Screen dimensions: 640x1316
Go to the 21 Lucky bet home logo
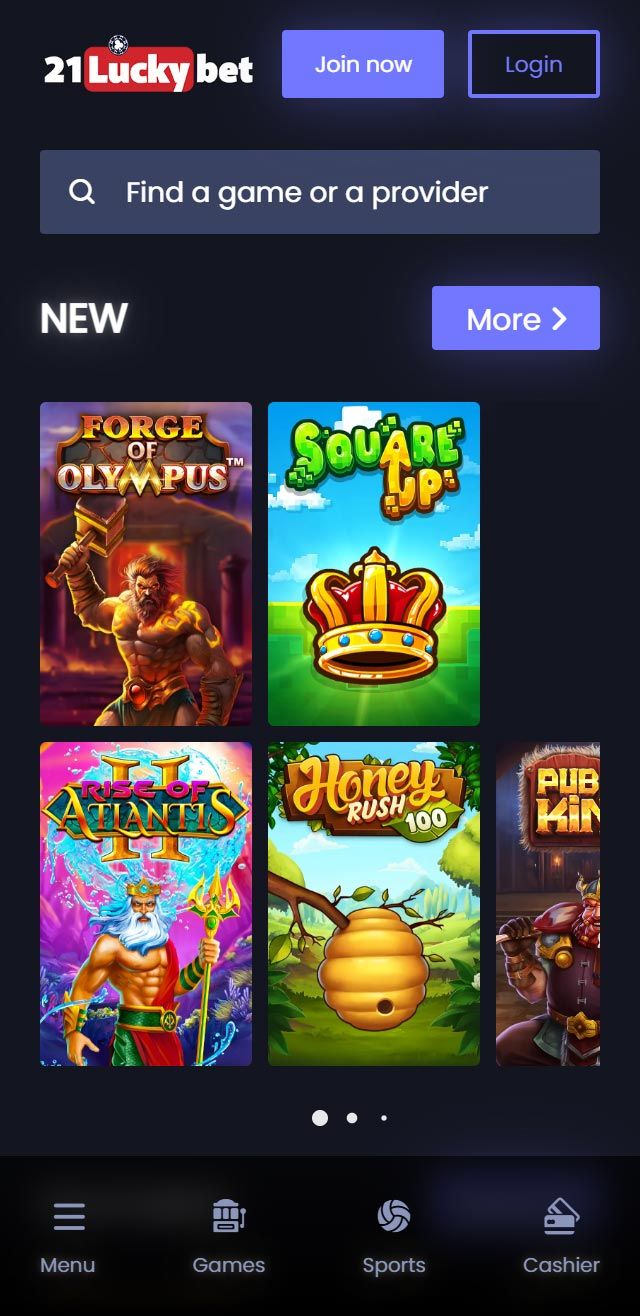[x=148, y=67]
